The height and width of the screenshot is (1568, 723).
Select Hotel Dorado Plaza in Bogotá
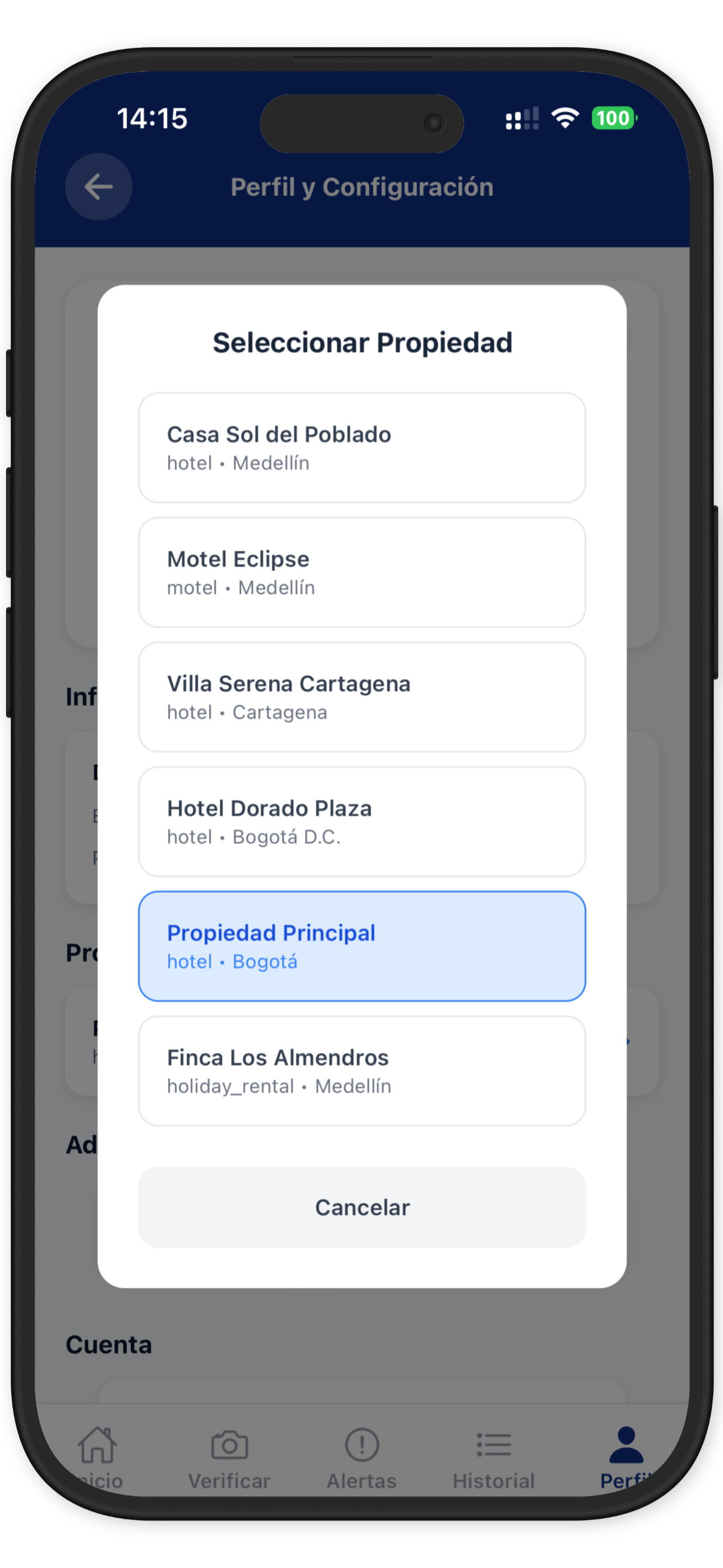coord(361,821)
